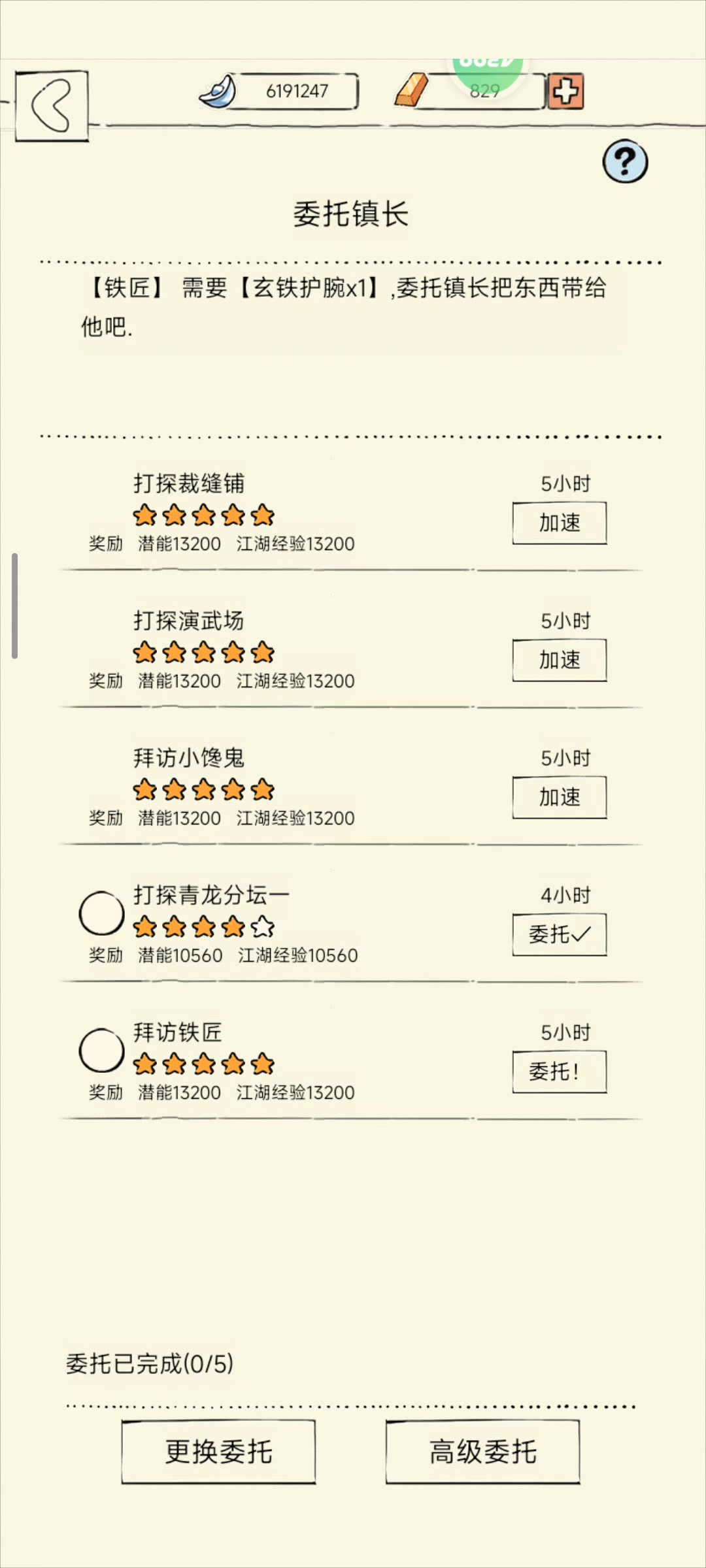706x1568 pixels.
Task: Speed up 打探演武场 with 加速
Action: (559, 660)
